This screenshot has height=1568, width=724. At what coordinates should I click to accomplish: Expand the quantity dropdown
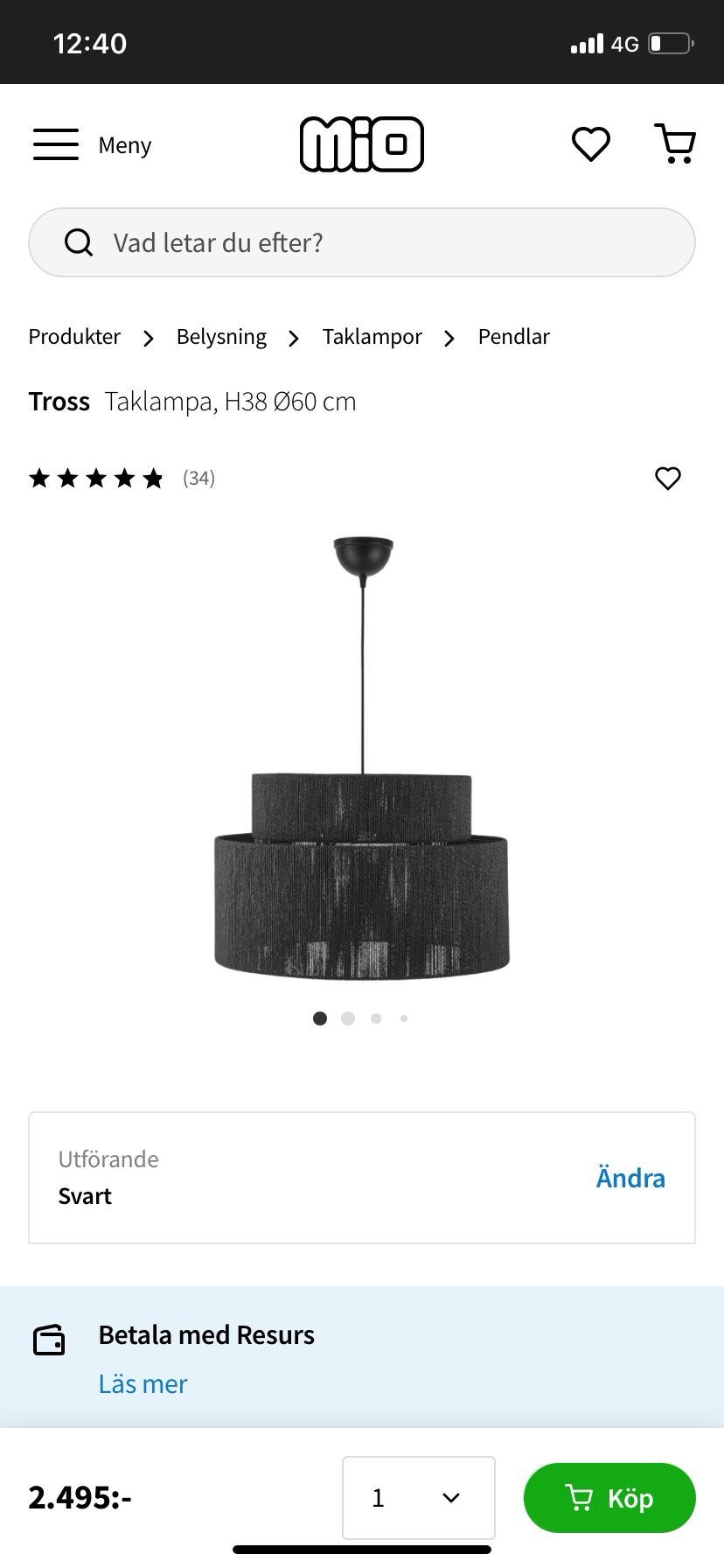click(x=418, y=1497)
